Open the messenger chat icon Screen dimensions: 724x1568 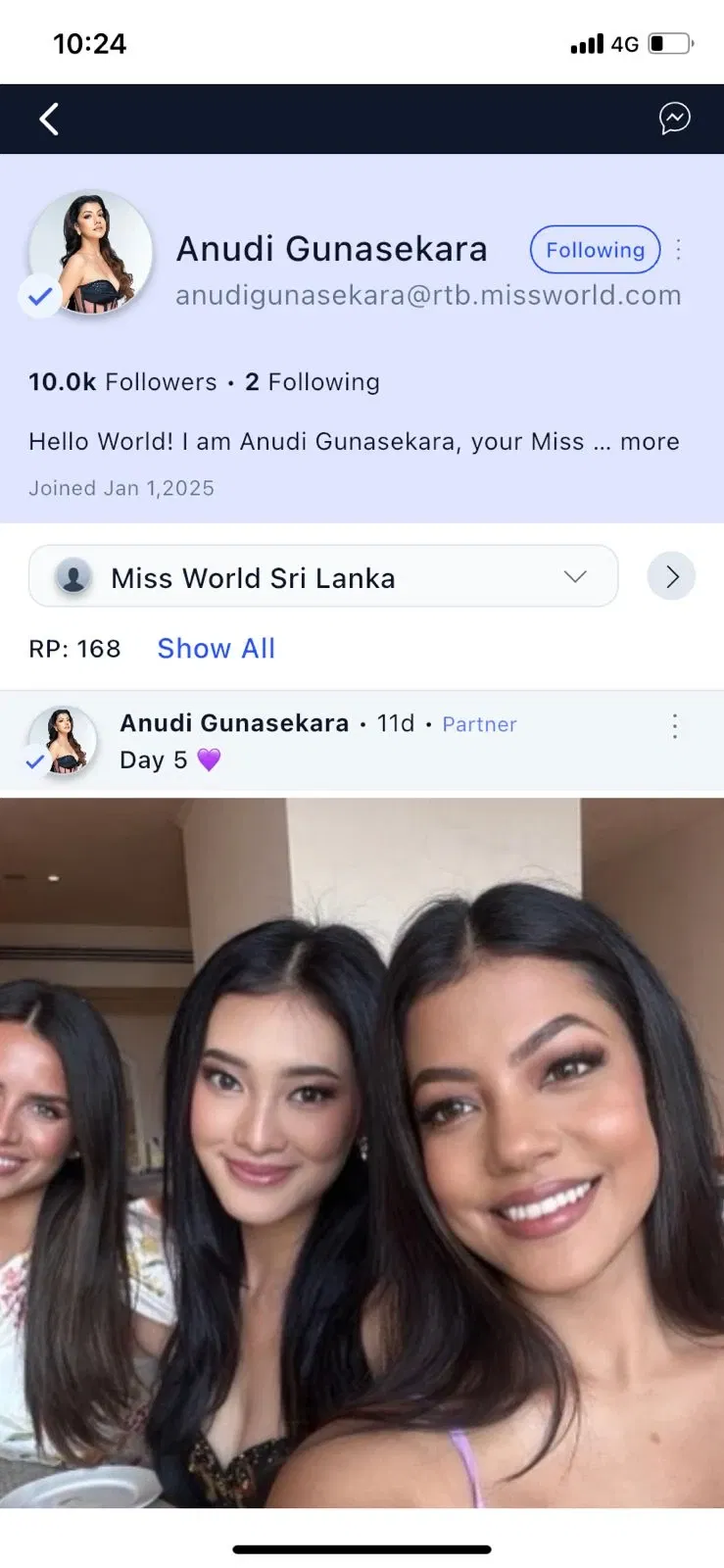674,119
